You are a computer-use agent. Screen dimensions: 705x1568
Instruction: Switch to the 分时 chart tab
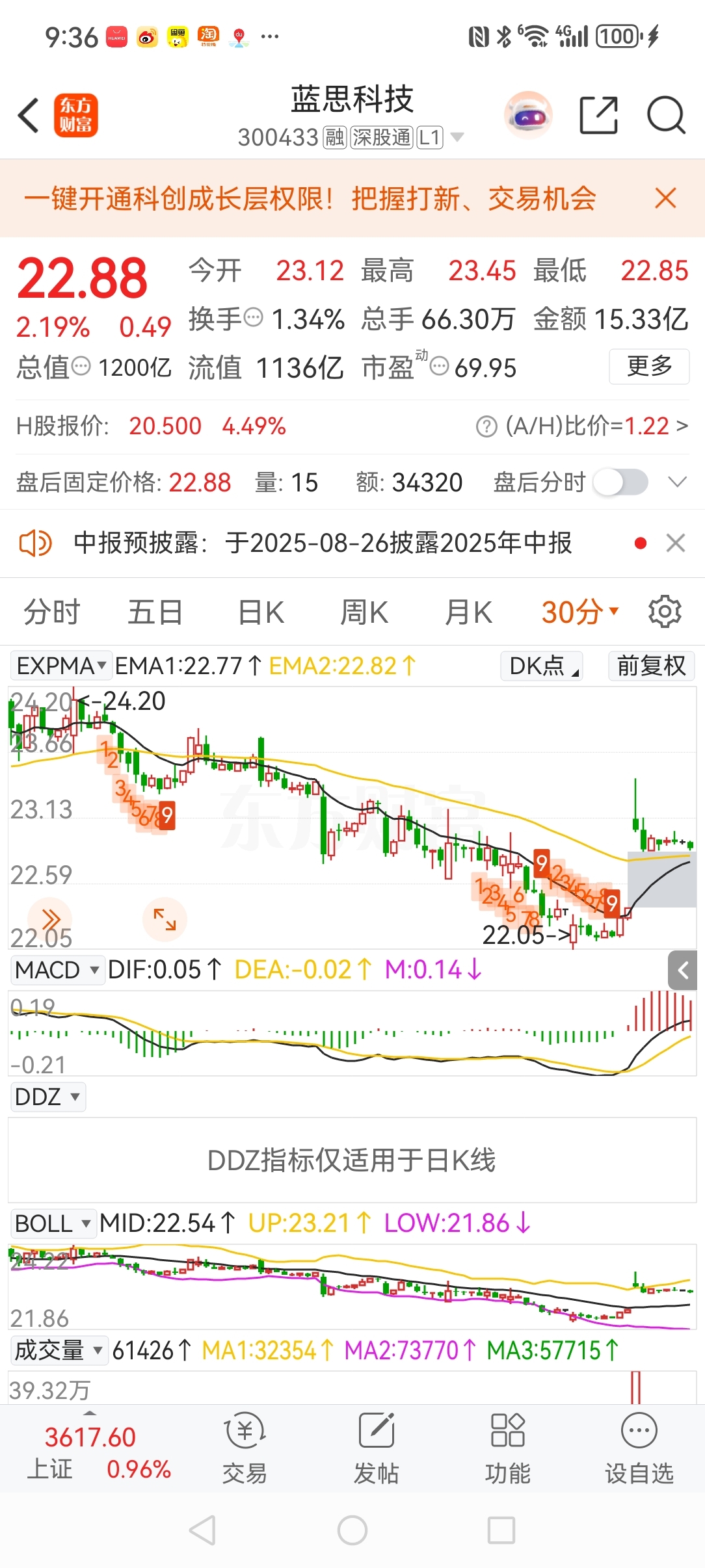tap(51, 612)
